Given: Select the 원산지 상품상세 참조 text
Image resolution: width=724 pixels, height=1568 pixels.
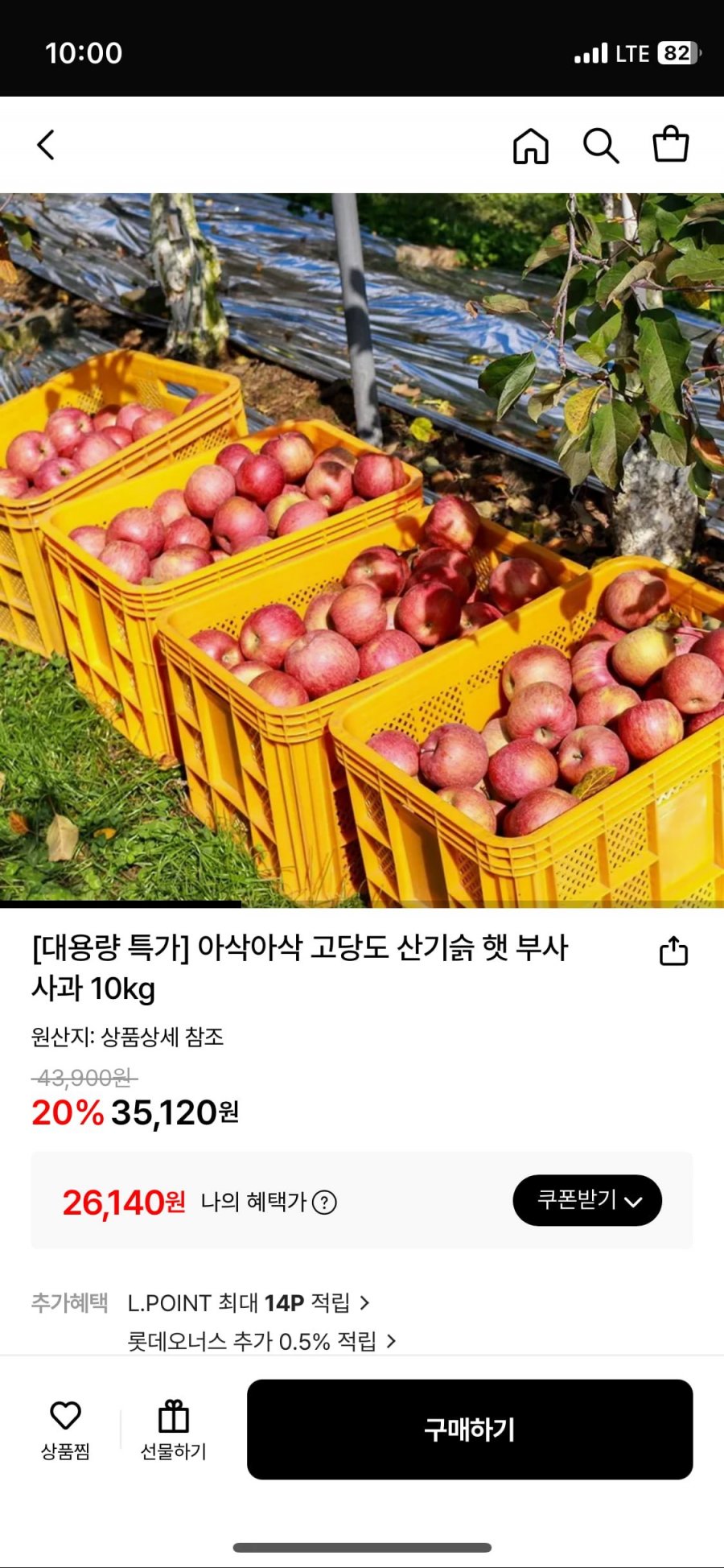Looking at the screenshot, I should click(x=127, y=1038).
